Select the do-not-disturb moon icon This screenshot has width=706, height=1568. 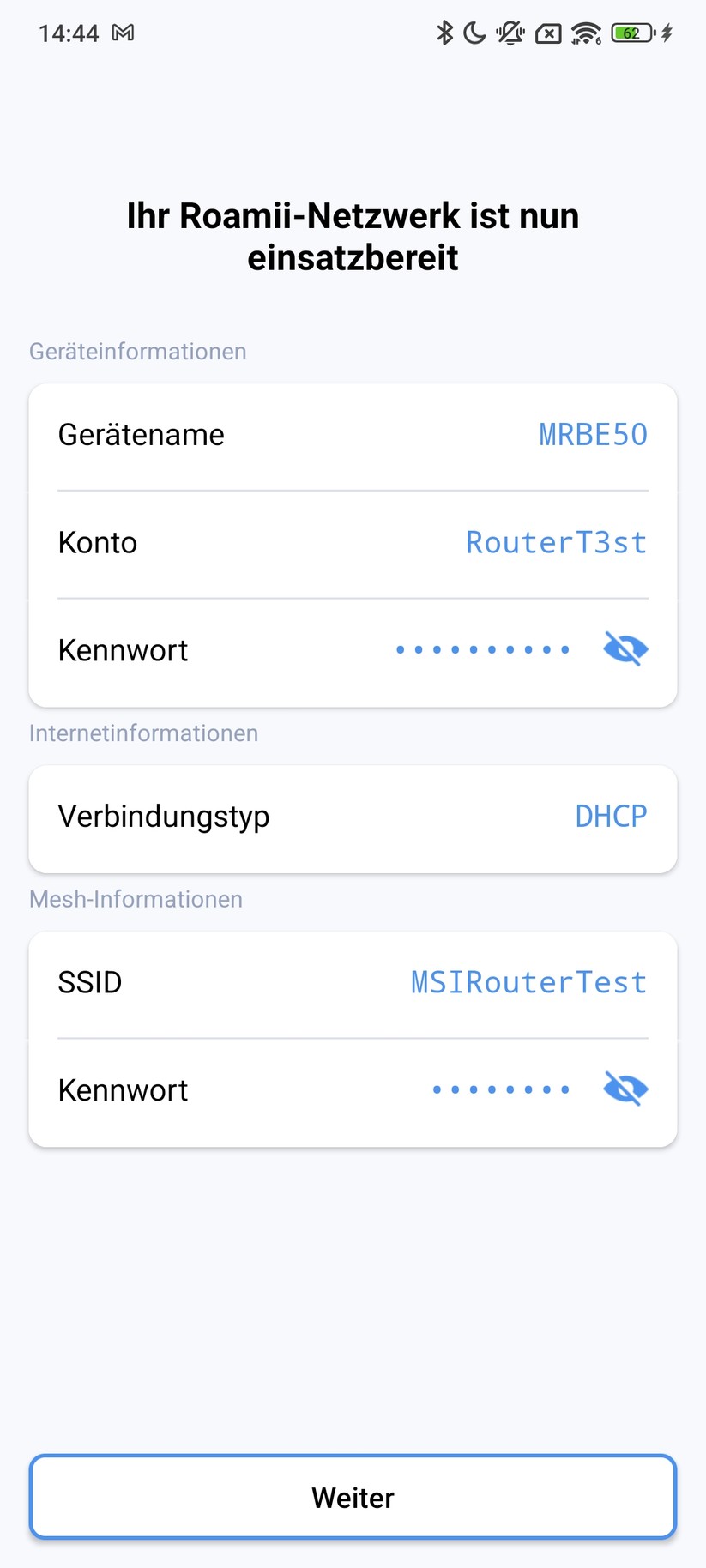click(476, 33)
